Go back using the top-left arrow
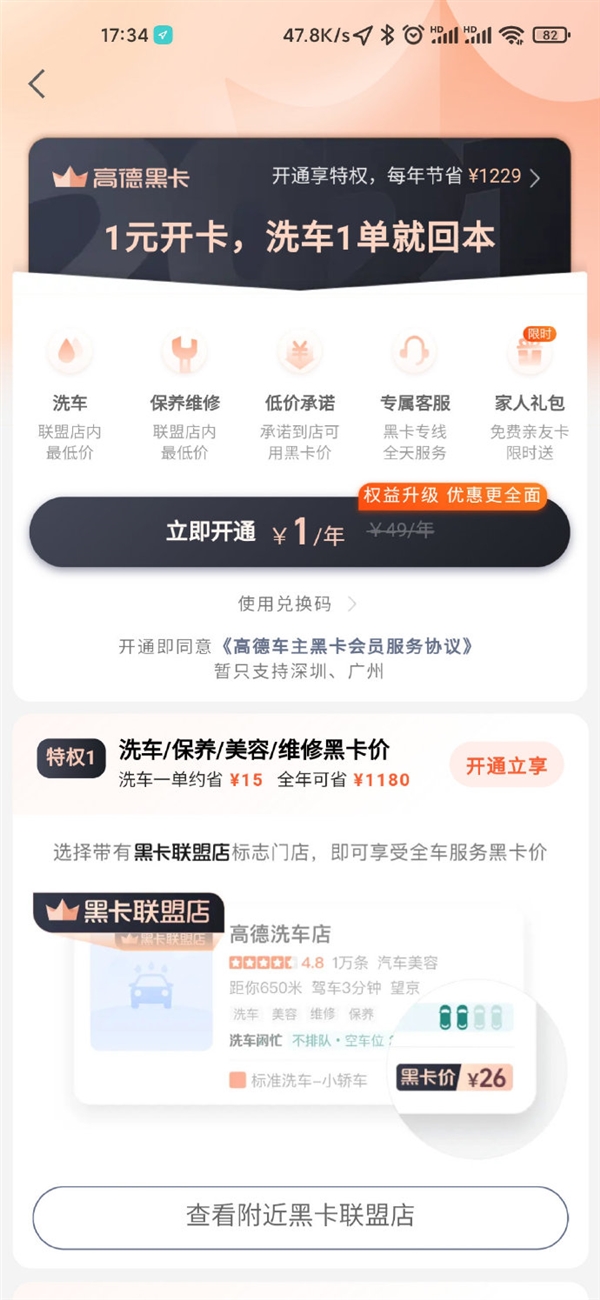The height and width of the screenshot is (1300, 600). pos(38,84)
